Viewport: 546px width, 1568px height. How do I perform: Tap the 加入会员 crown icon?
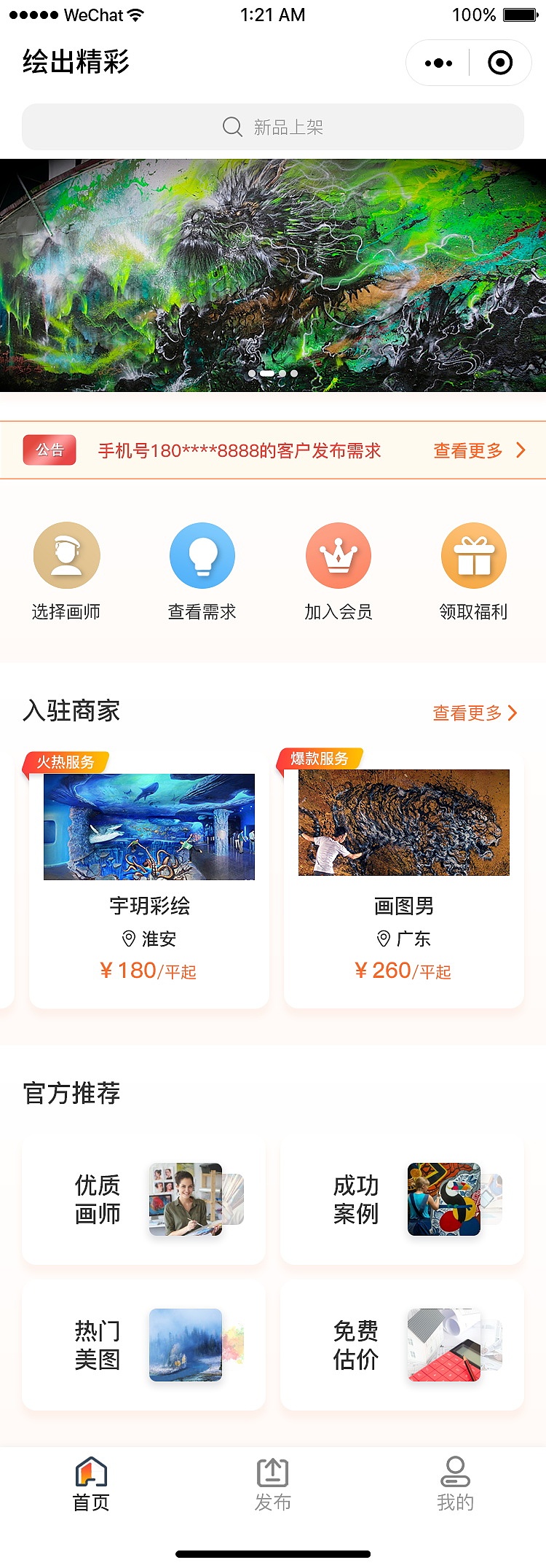[339, 555]
